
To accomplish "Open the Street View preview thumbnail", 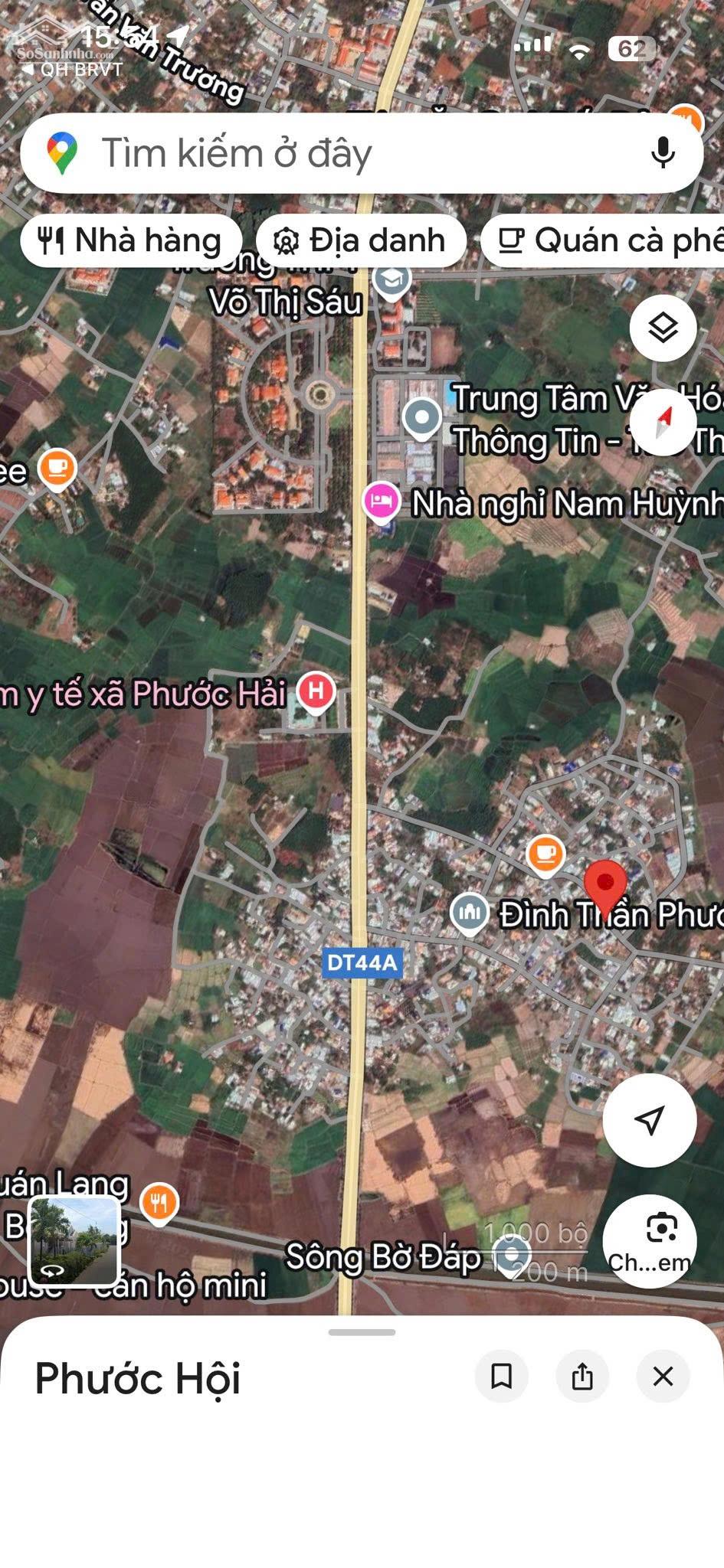I will pyautogui.click(x=74, y=1241).
